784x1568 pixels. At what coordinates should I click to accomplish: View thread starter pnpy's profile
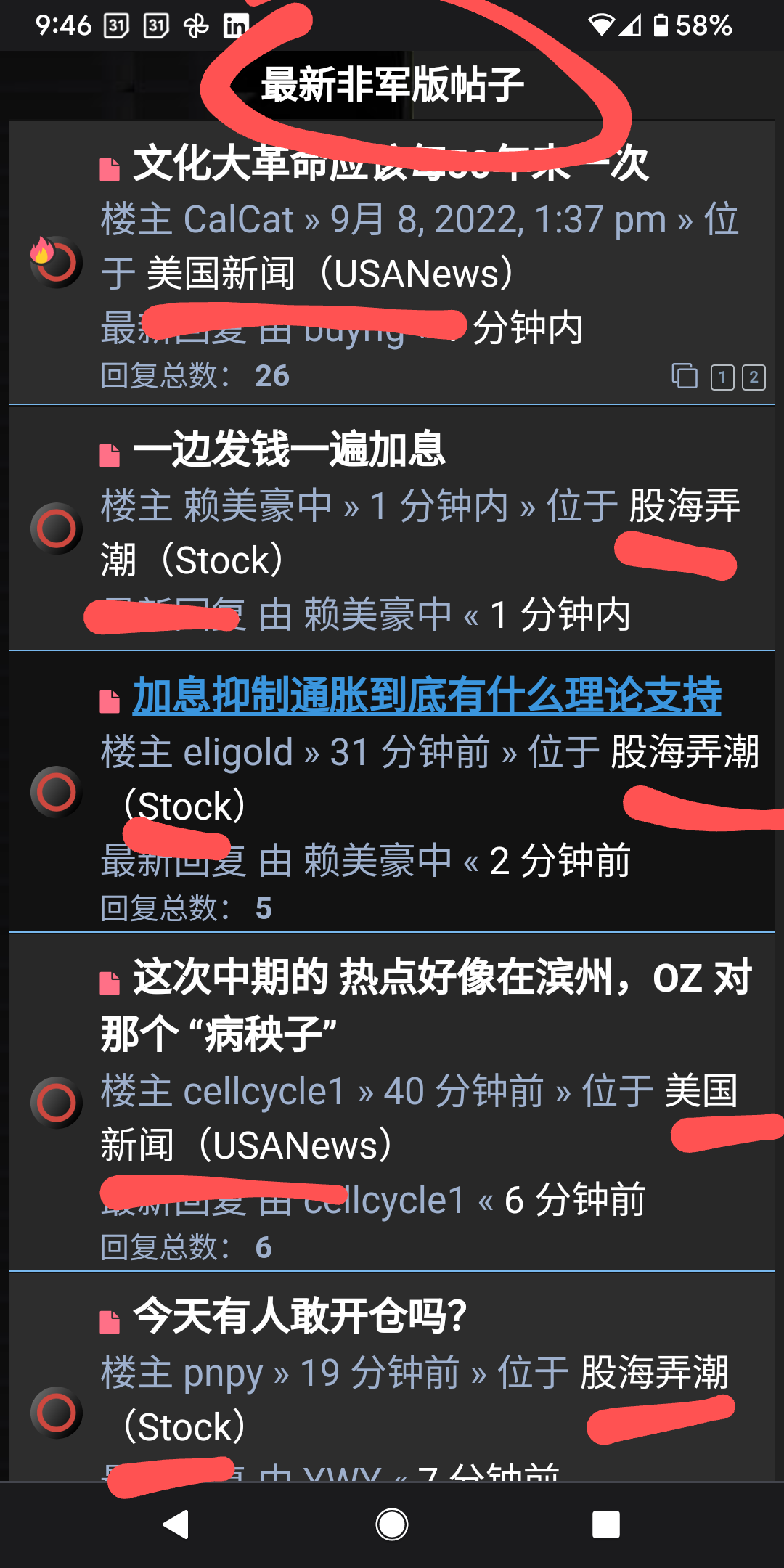point(222,1373)
